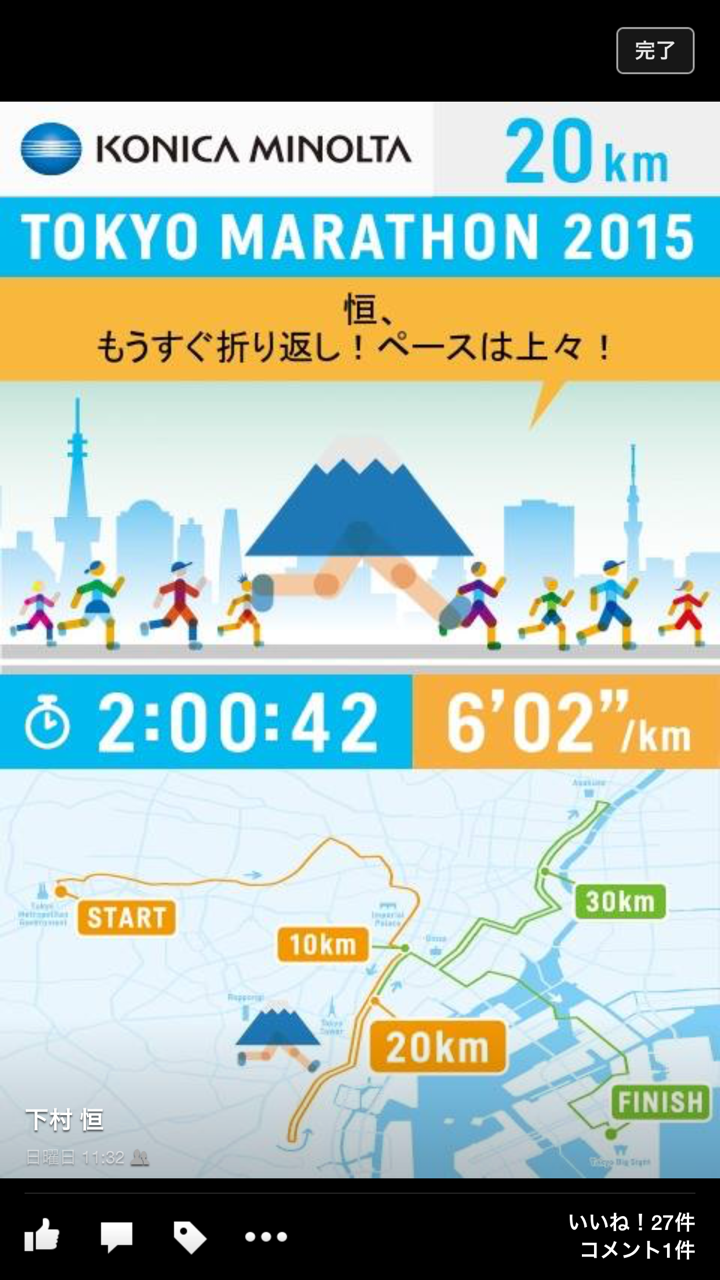The image size is (720, 1280).
Task: Open the three-dot more options menu
Action: coord(266,1237)
